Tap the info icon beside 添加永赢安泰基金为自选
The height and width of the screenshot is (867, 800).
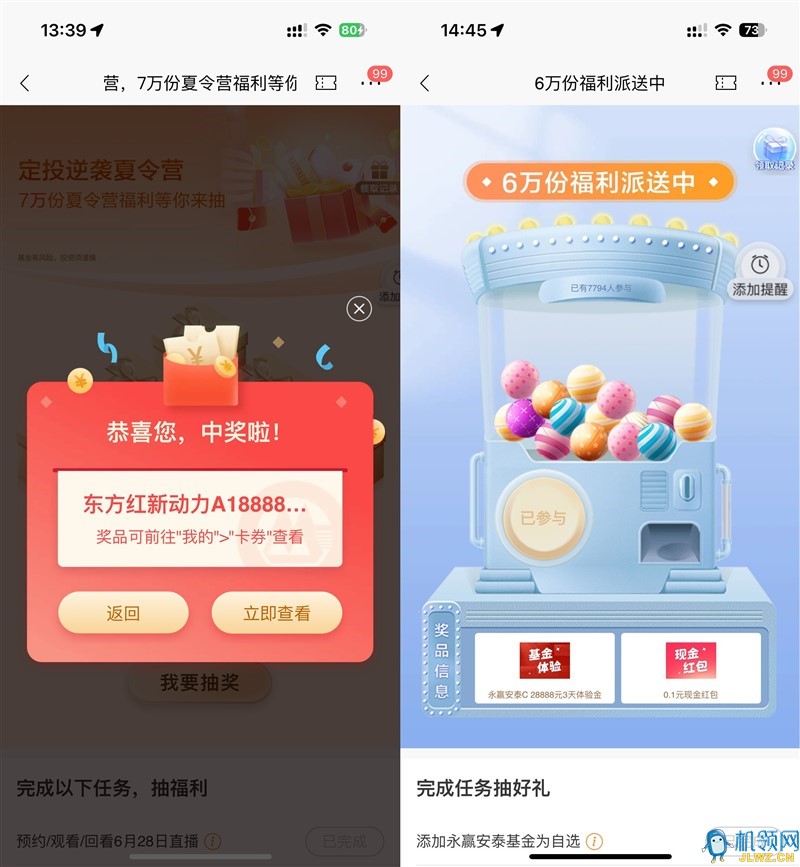(x=595, y=841)
